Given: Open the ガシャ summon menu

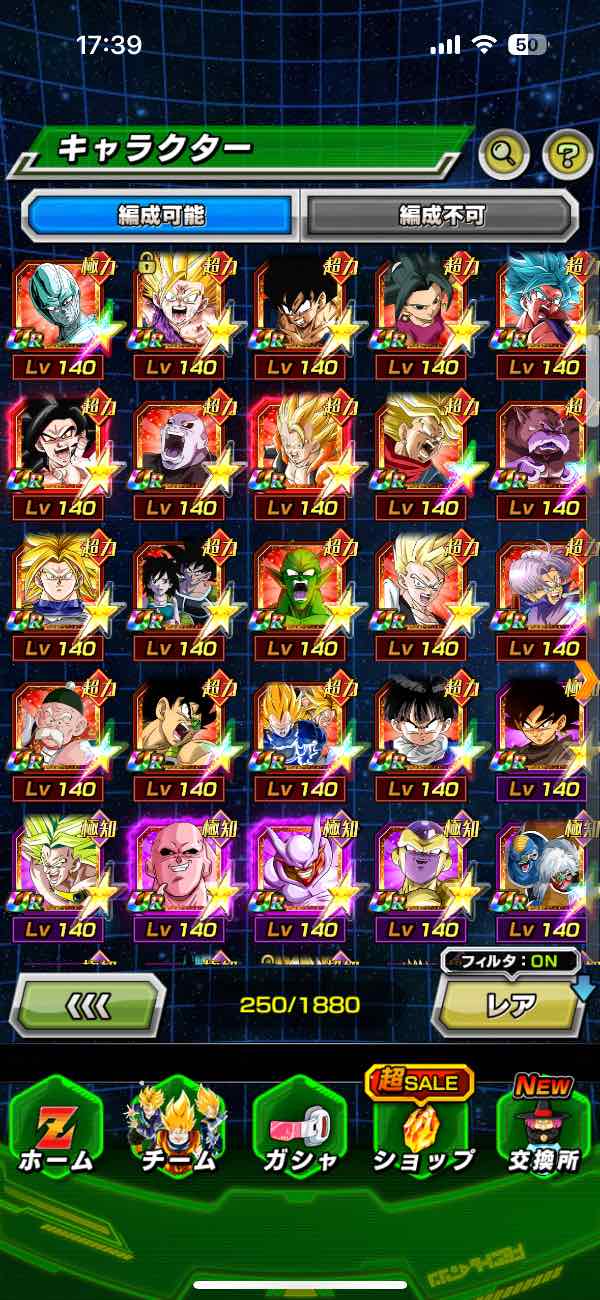Looking at the screenshot, I should coord(299,1130).
